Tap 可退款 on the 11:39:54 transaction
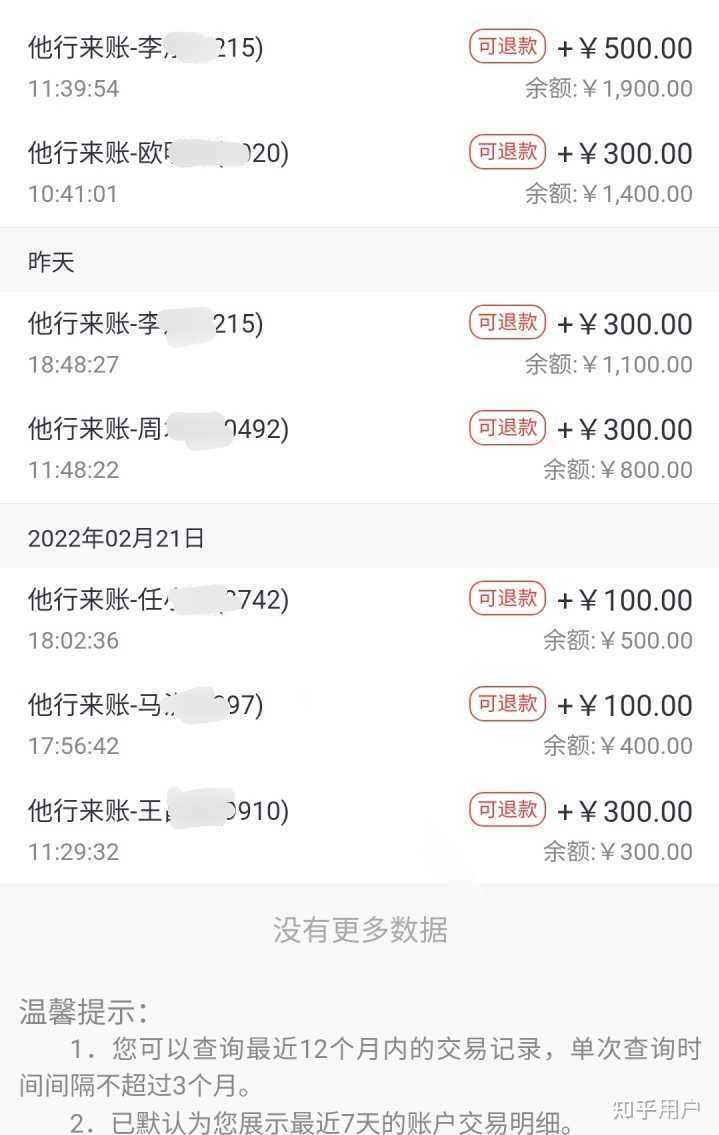The image size is (719, 1135). 507,46
